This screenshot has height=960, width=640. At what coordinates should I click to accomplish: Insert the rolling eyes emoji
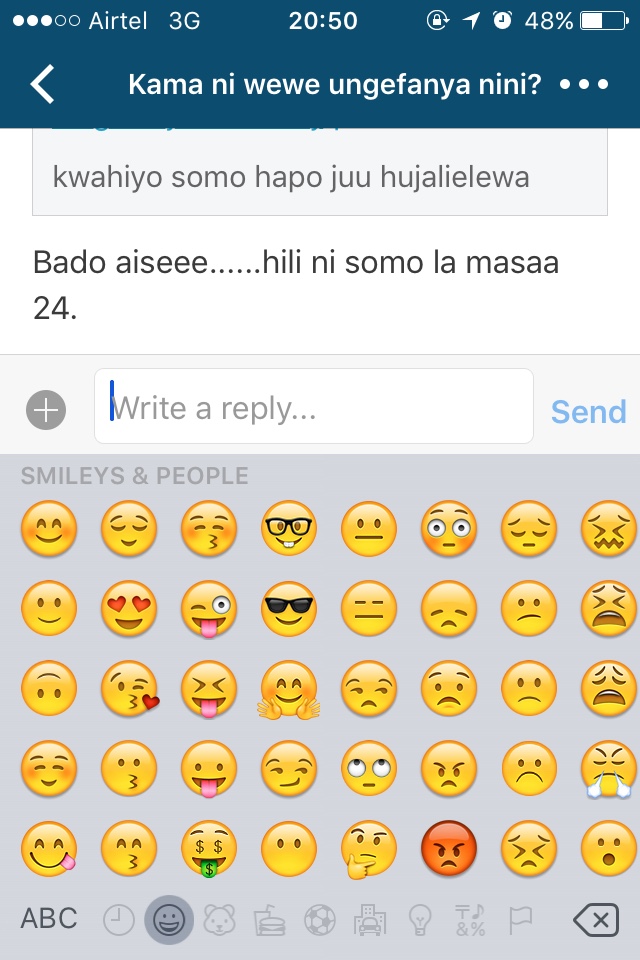(369, 770)
